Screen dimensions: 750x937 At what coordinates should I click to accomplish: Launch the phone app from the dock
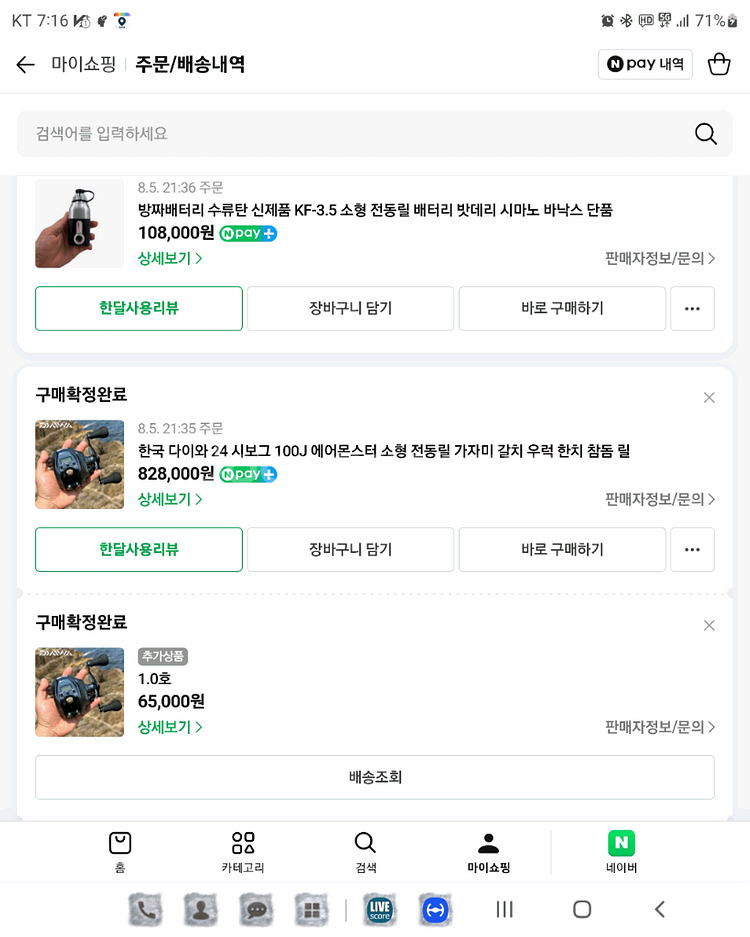point(145,909)
